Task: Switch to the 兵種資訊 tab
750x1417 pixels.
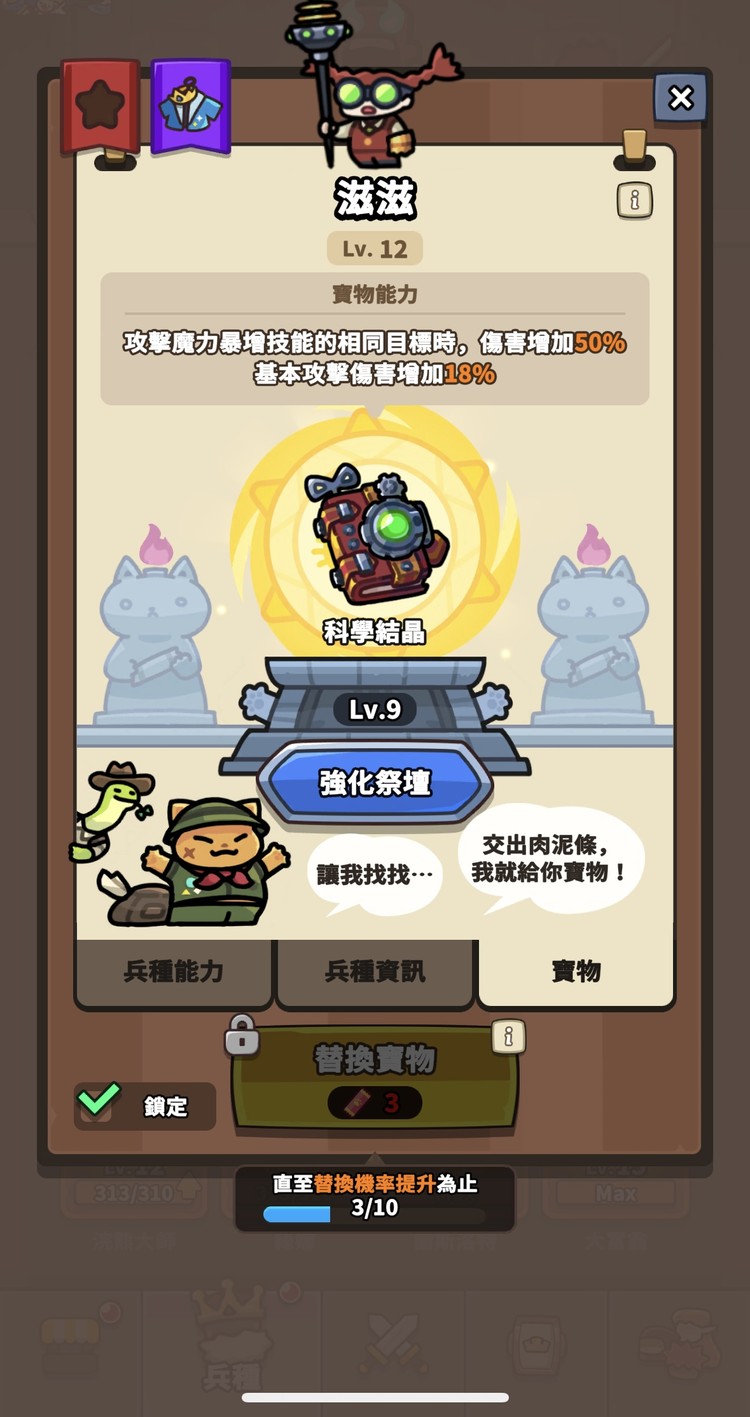Action: [x=375, y=971]
